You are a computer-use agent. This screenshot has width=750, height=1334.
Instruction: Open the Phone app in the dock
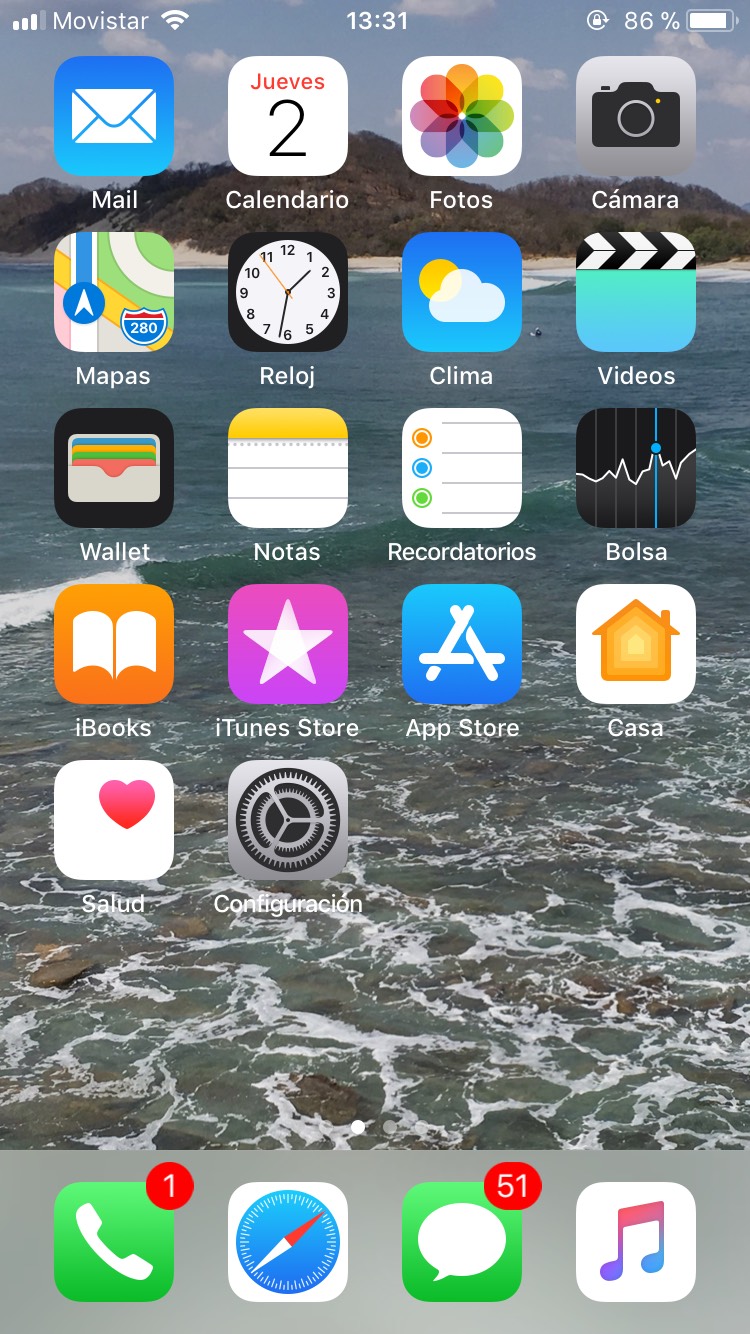114,1242
